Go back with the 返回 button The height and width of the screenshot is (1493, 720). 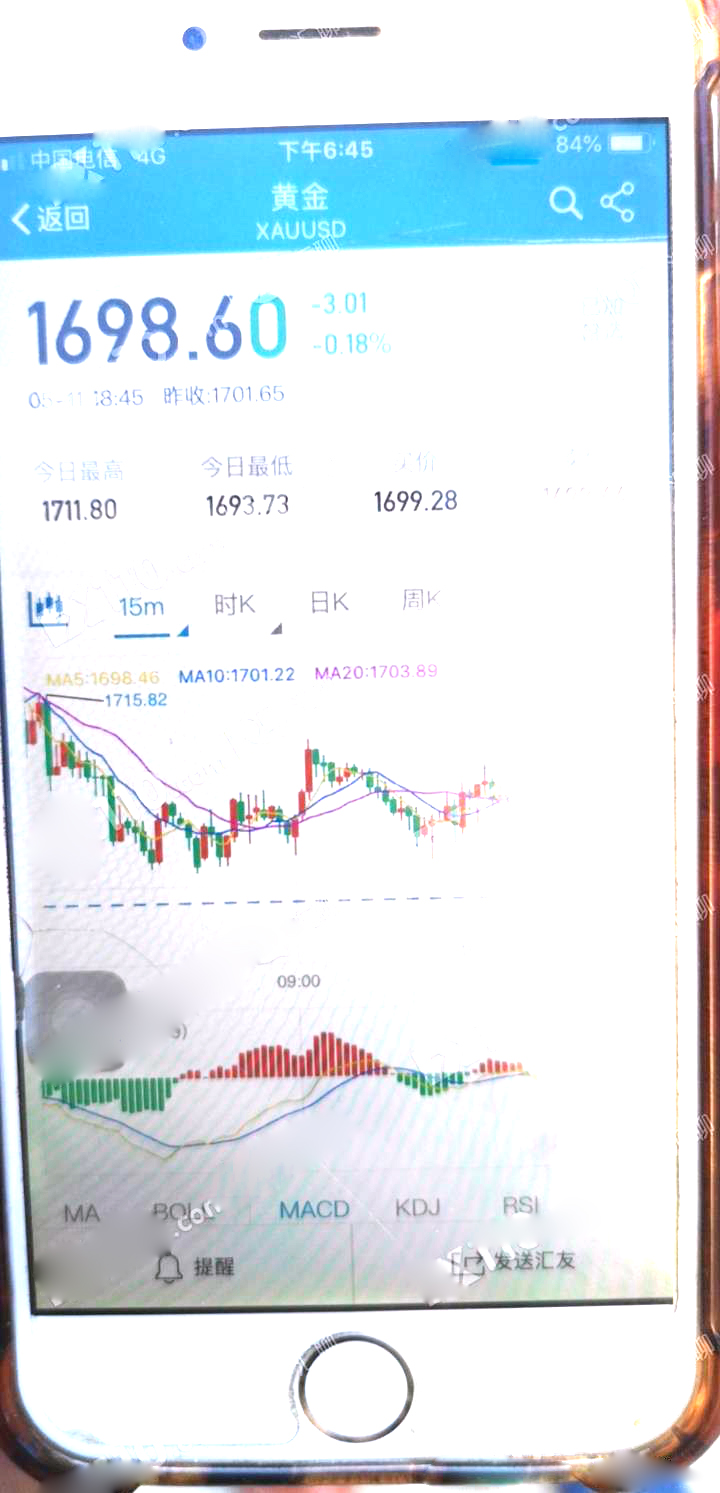50,218
